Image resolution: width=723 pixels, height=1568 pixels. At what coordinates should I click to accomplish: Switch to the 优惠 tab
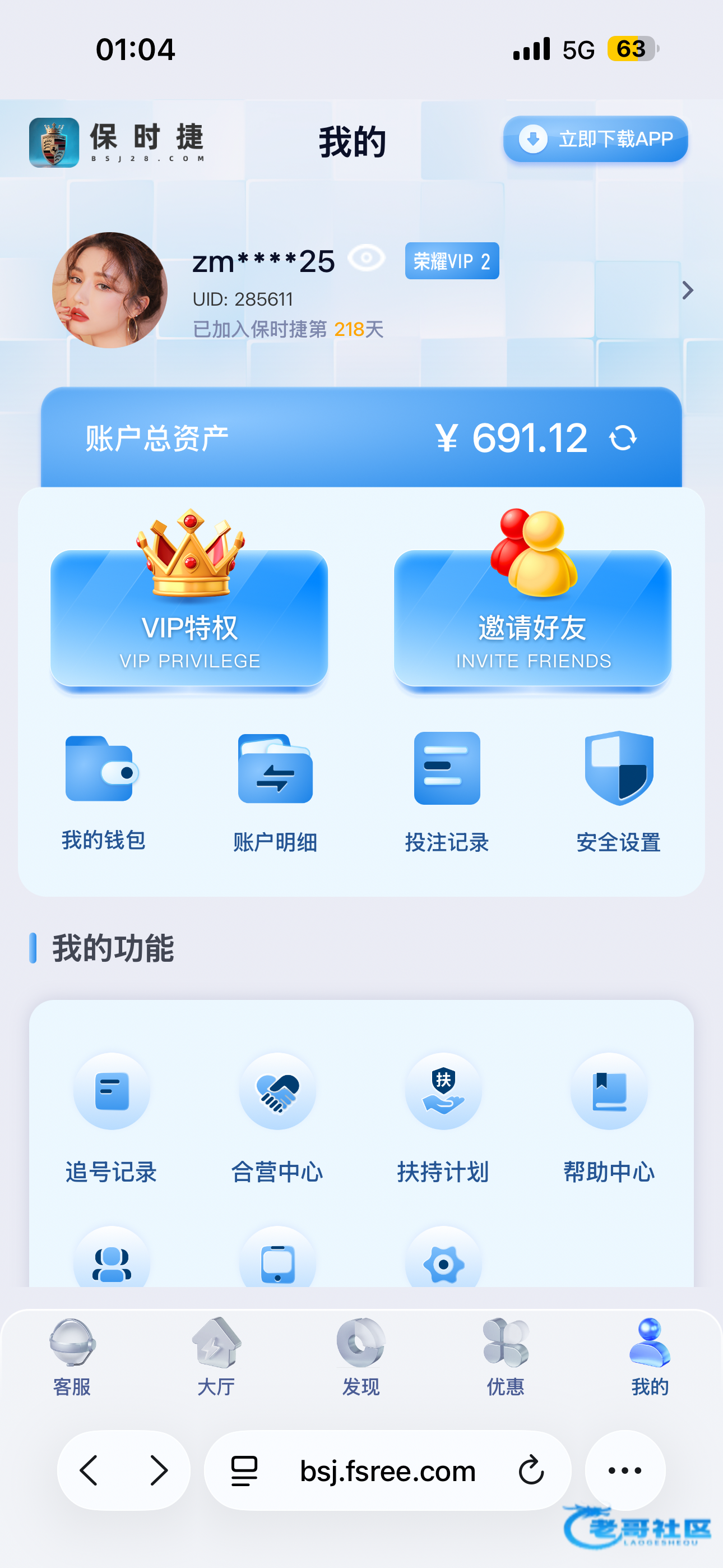click(x=506, y=1357)
